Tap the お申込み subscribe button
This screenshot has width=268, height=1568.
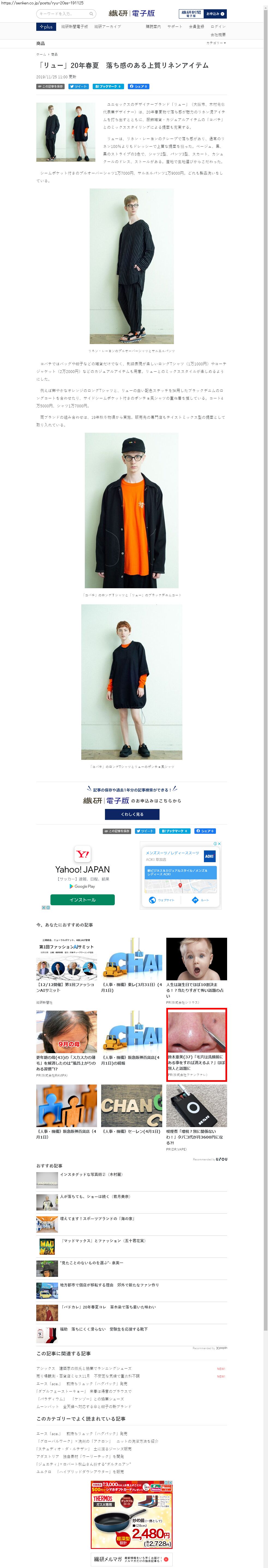pos(215,13)
